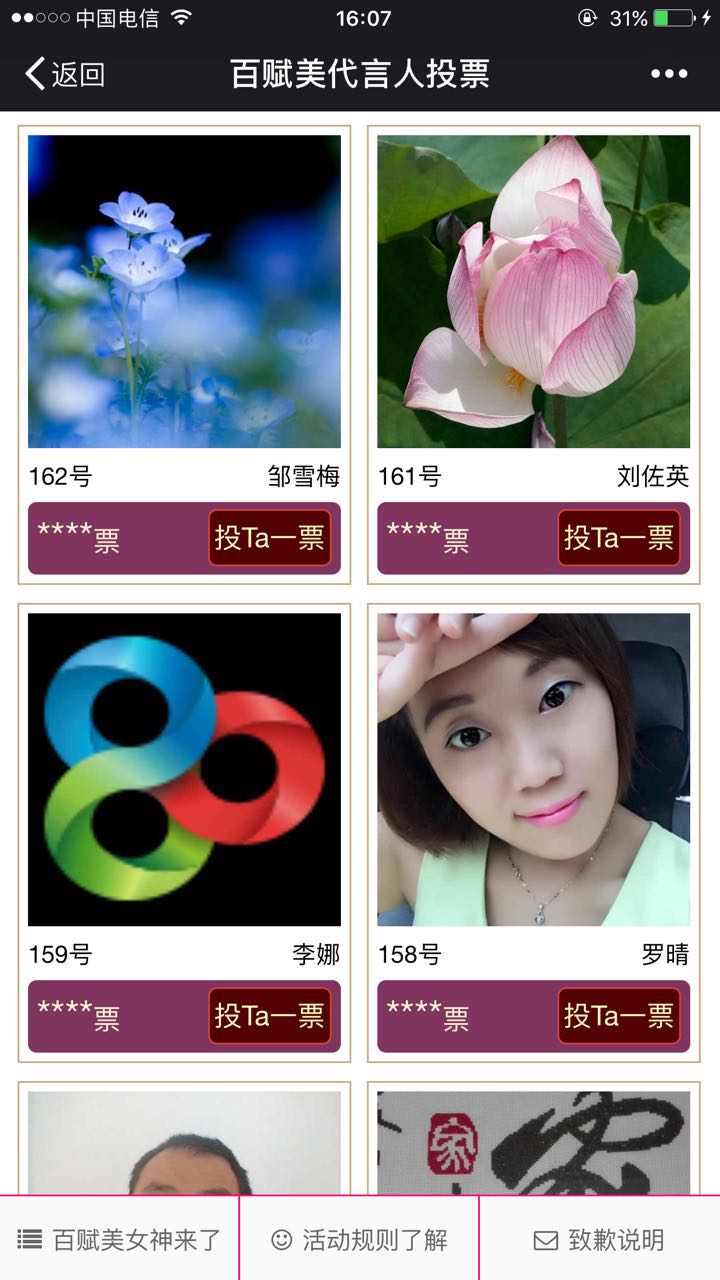Vote 投Ta一票 for 邹雪梅
The width and height of the screenshot is (720, 1280).
click(x=269, y=538)
